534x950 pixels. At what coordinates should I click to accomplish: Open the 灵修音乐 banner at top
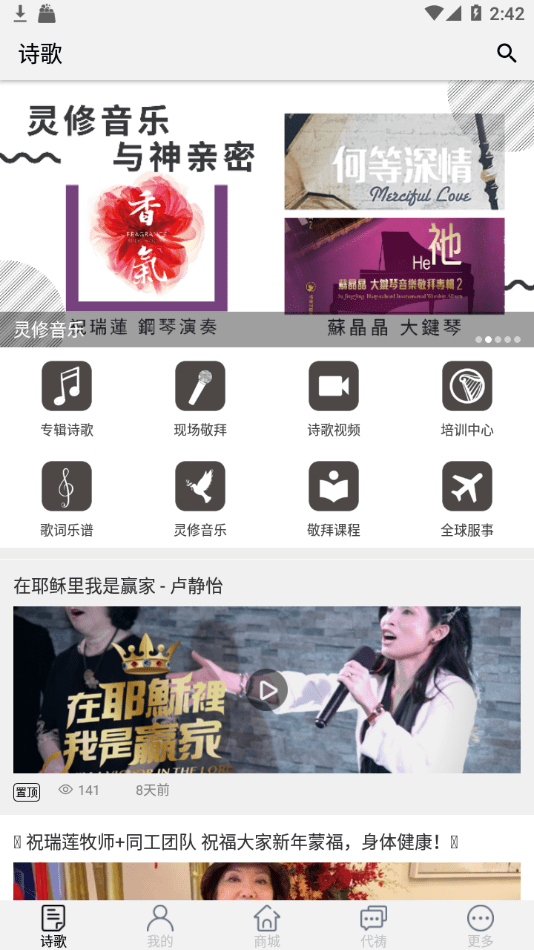pos(267,214)
